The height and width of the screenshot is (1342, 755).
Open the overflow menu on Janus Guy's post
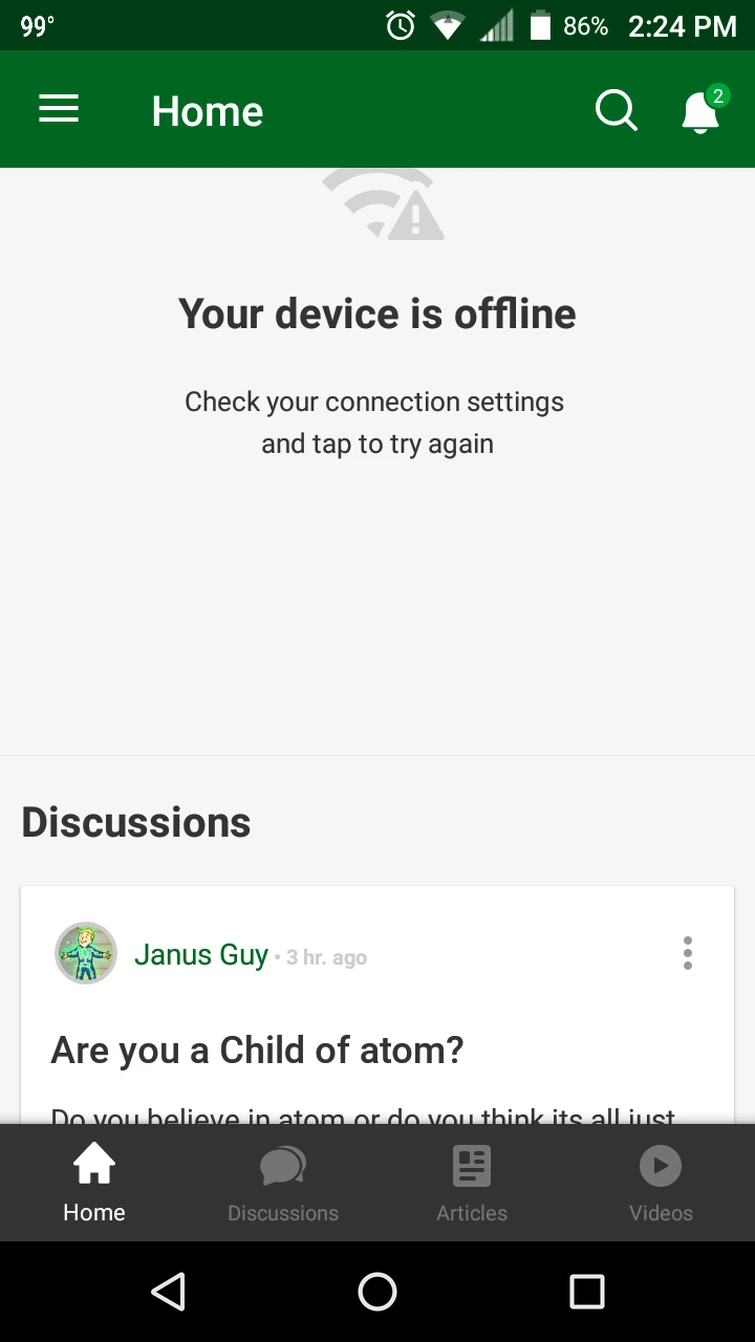pos(688,953)
